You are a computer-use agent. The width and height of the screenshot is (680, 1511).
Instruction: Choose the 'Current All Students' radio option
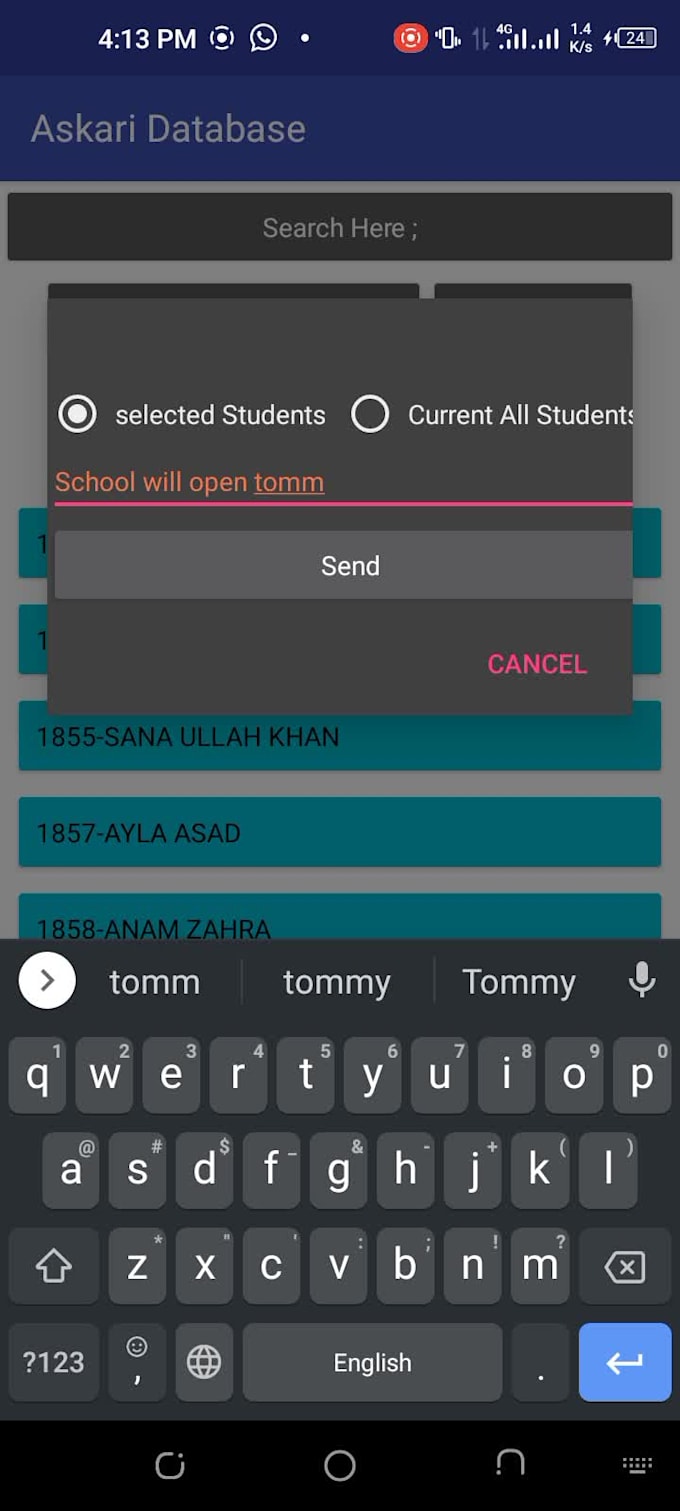coord(370,414)
